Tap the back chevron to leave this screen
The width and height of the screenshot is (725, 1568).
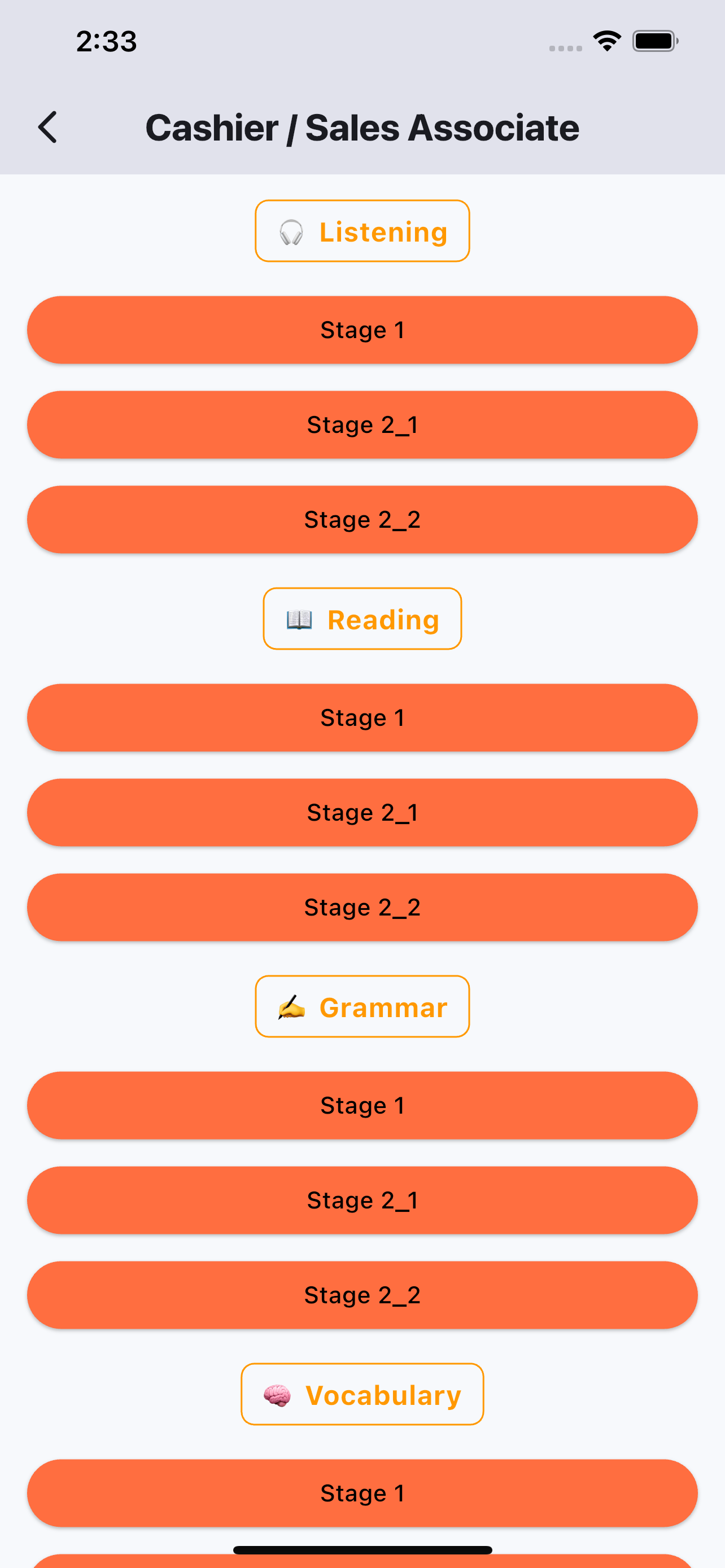pyautogui.click(x=48, y=128)
